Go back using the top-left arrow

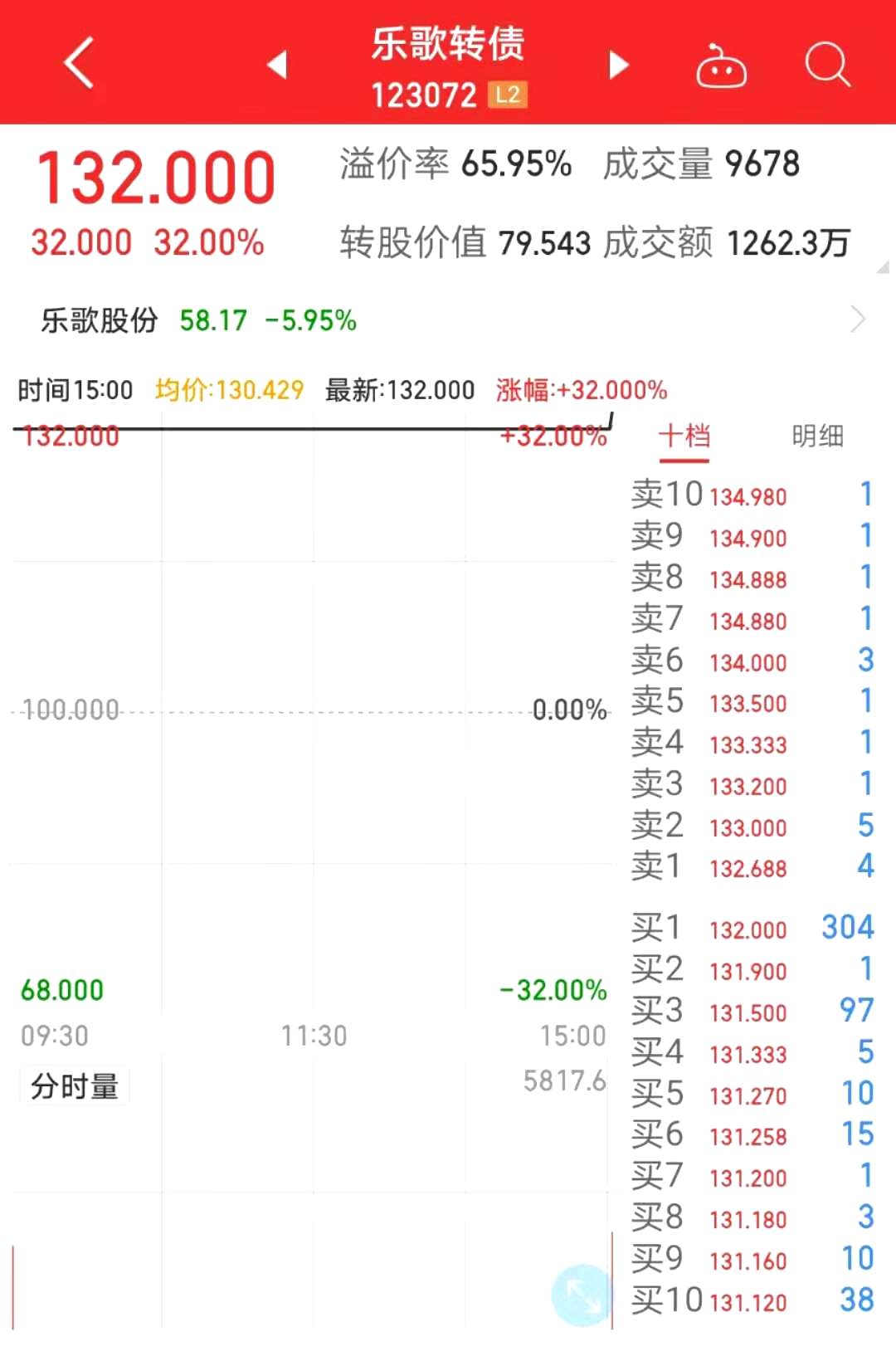(x=79, y=63)
